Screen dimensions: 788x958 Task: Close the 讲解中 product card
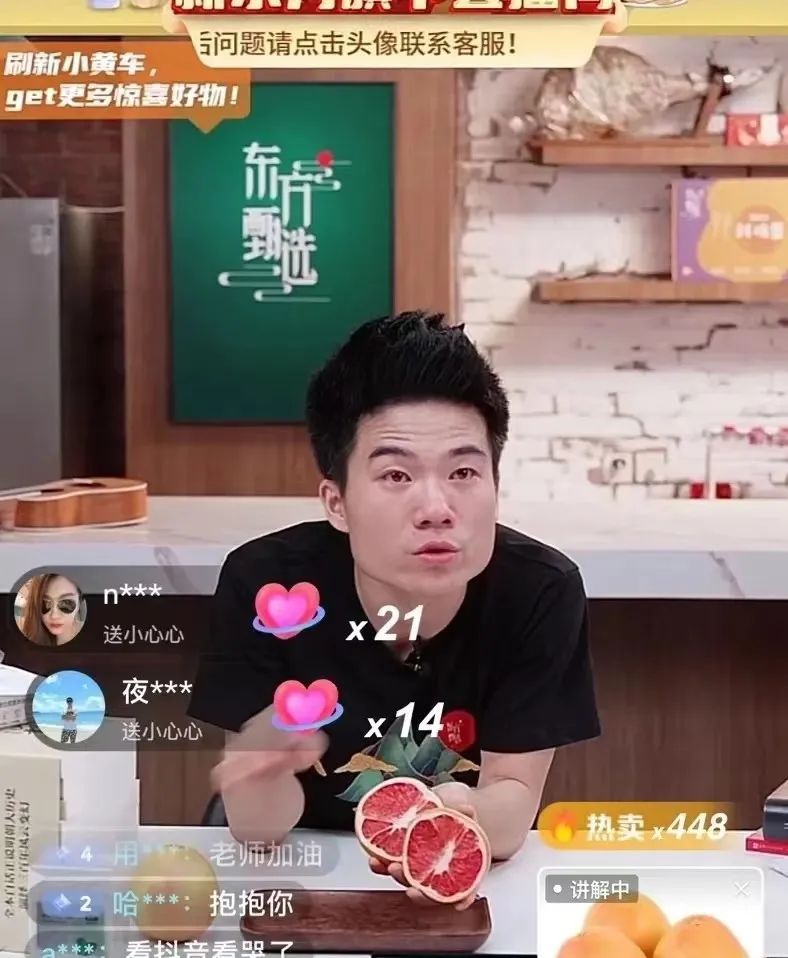point(741,888)
